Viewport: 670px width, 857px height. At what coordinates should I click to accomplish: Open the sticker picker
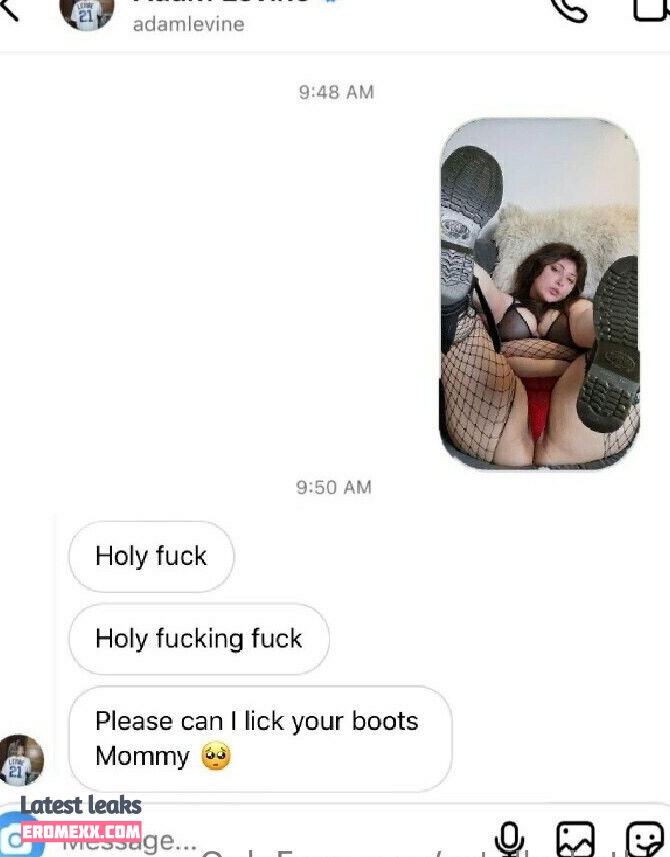[643, 838]
